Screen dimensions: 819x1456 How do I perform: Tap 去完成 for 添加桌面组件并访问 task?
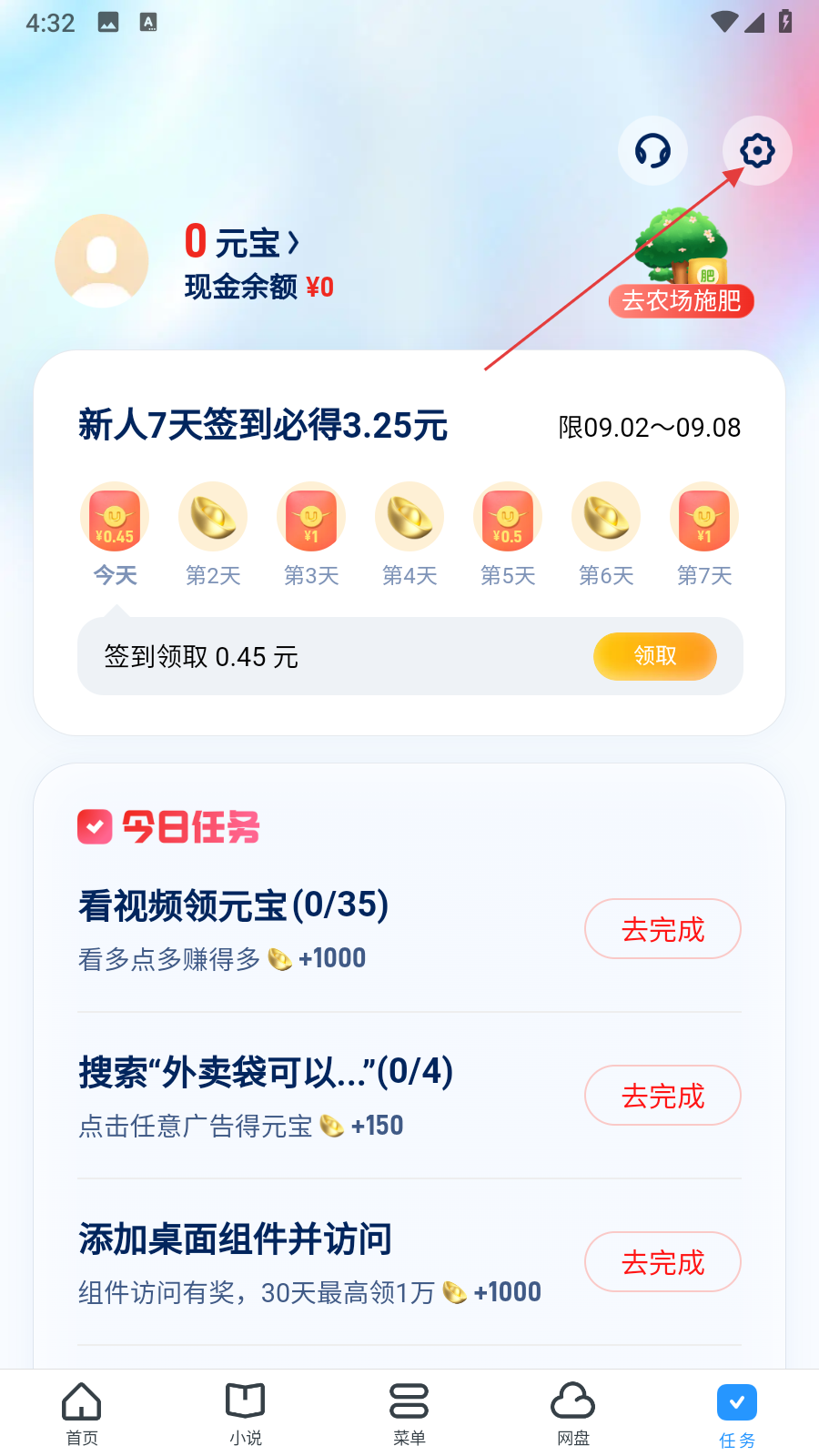pyautogui.click(x=662, y=1262)
